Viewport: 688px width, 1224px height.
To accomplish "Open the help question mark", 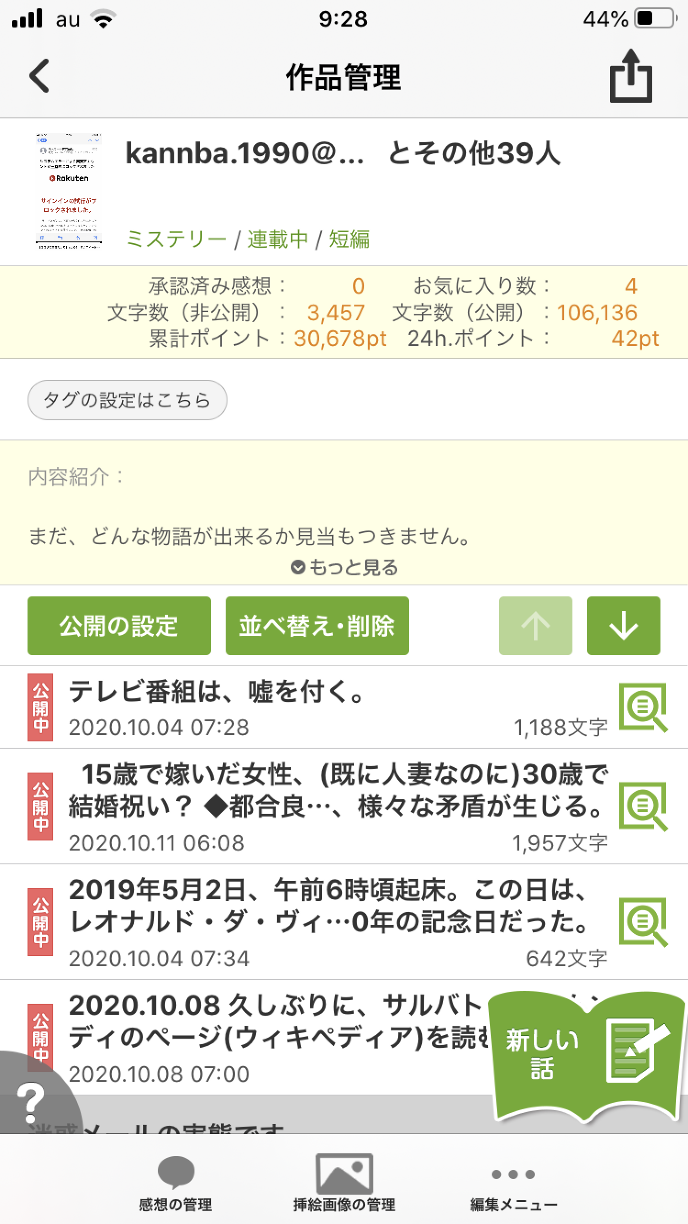I will (x=30, y=1100).
